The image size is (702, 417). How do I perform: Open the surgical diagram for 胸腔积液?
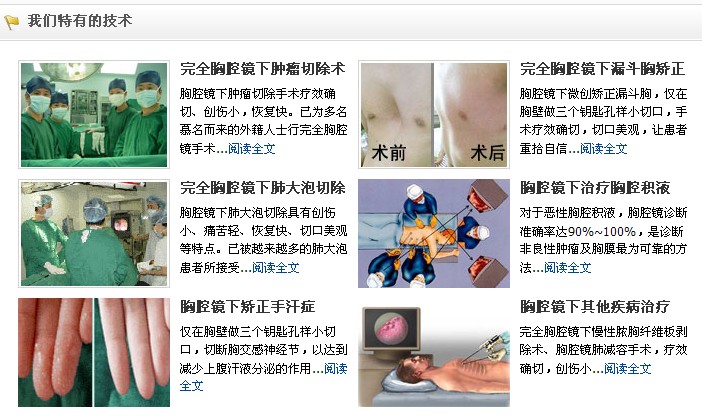(x=434, y=233)
